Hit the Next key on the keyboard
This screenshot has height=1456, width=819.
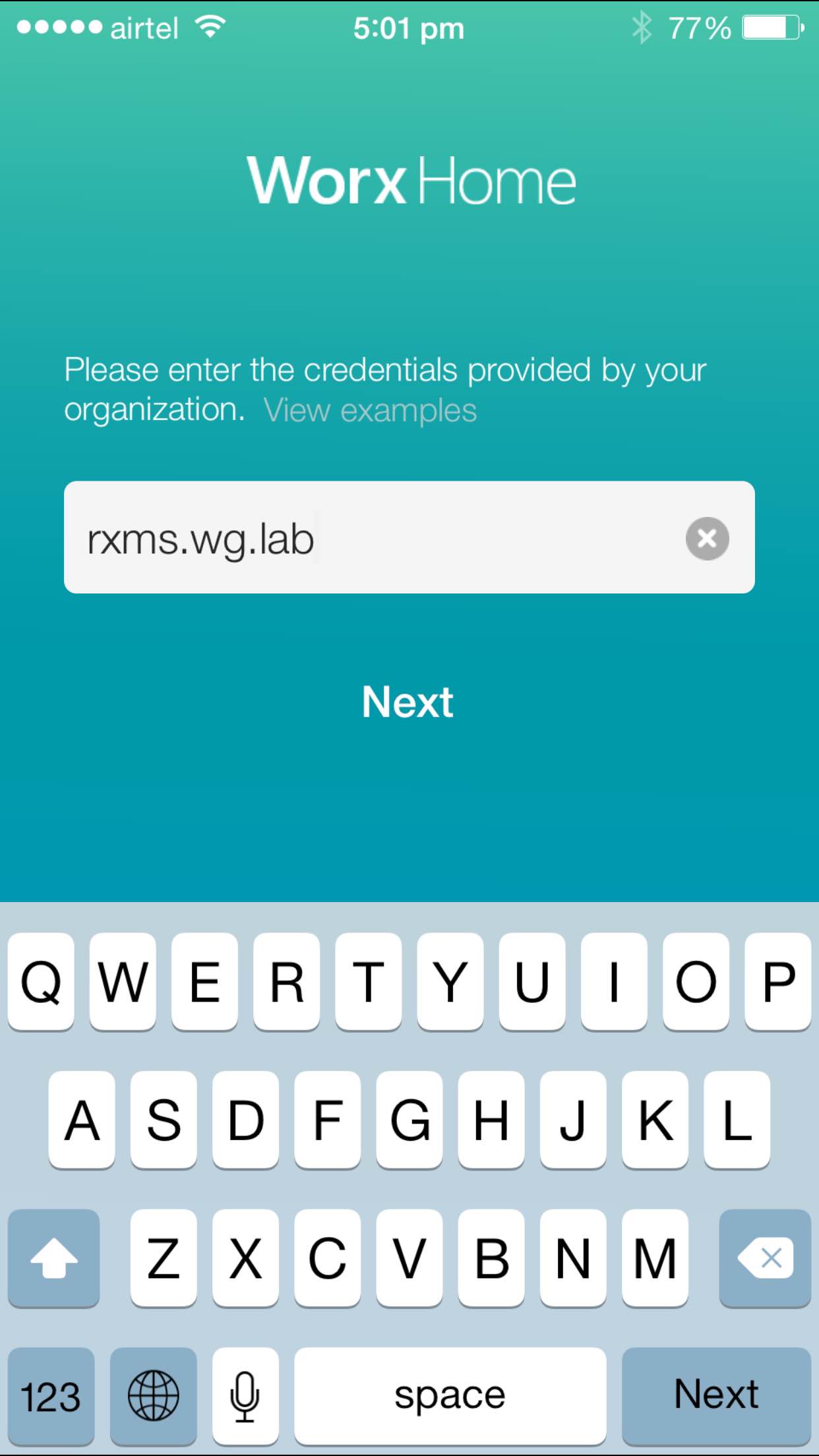(x=715, y=1395)
